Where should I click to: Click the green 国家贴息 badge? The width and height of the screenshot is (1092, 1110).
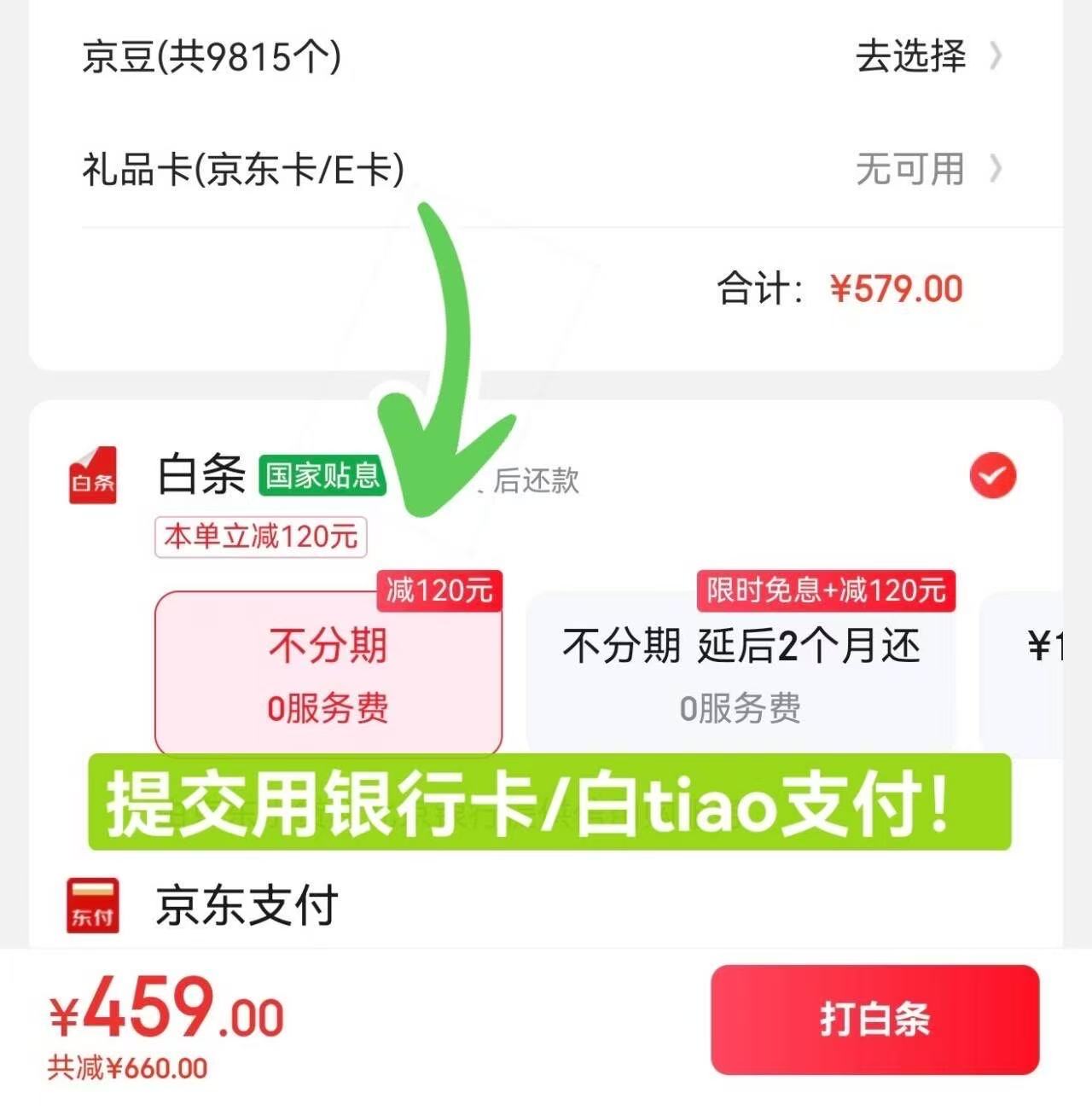(322, 478)
